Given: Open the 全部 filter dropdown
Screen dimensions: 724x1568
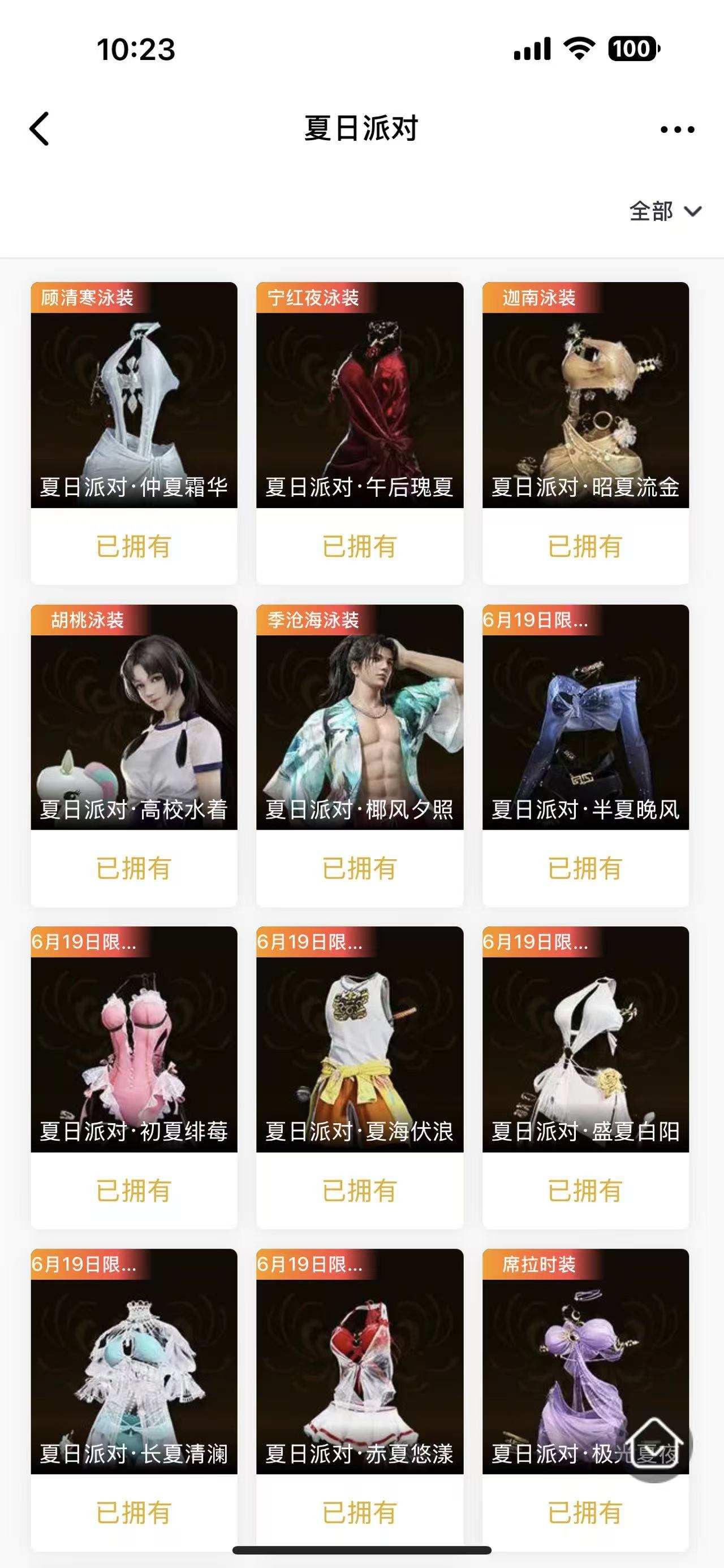Looking at the screenshot, I should tap(651, 212).
